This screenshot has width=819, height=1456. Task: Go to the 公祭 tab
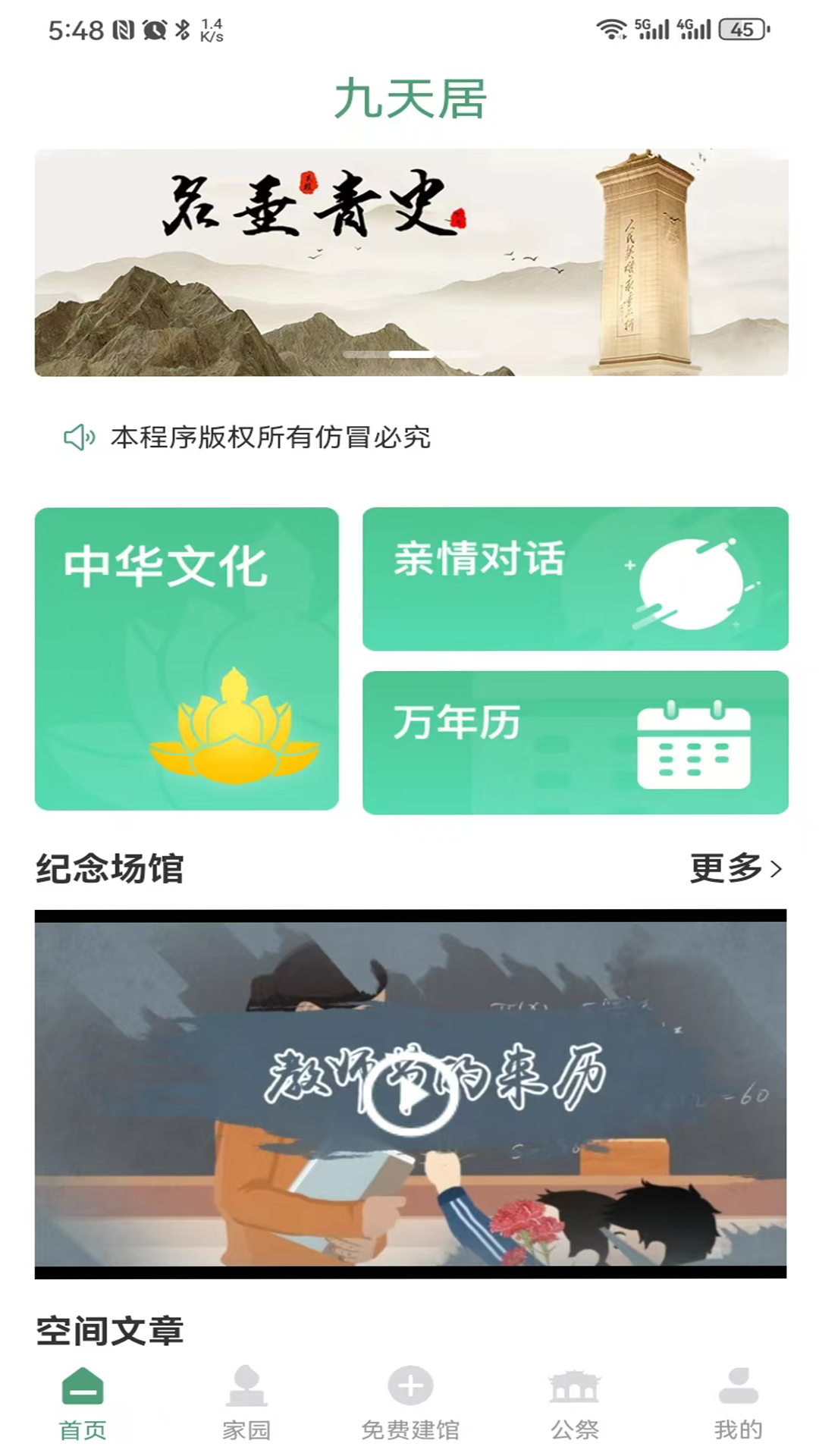[x=574, y=1404]
